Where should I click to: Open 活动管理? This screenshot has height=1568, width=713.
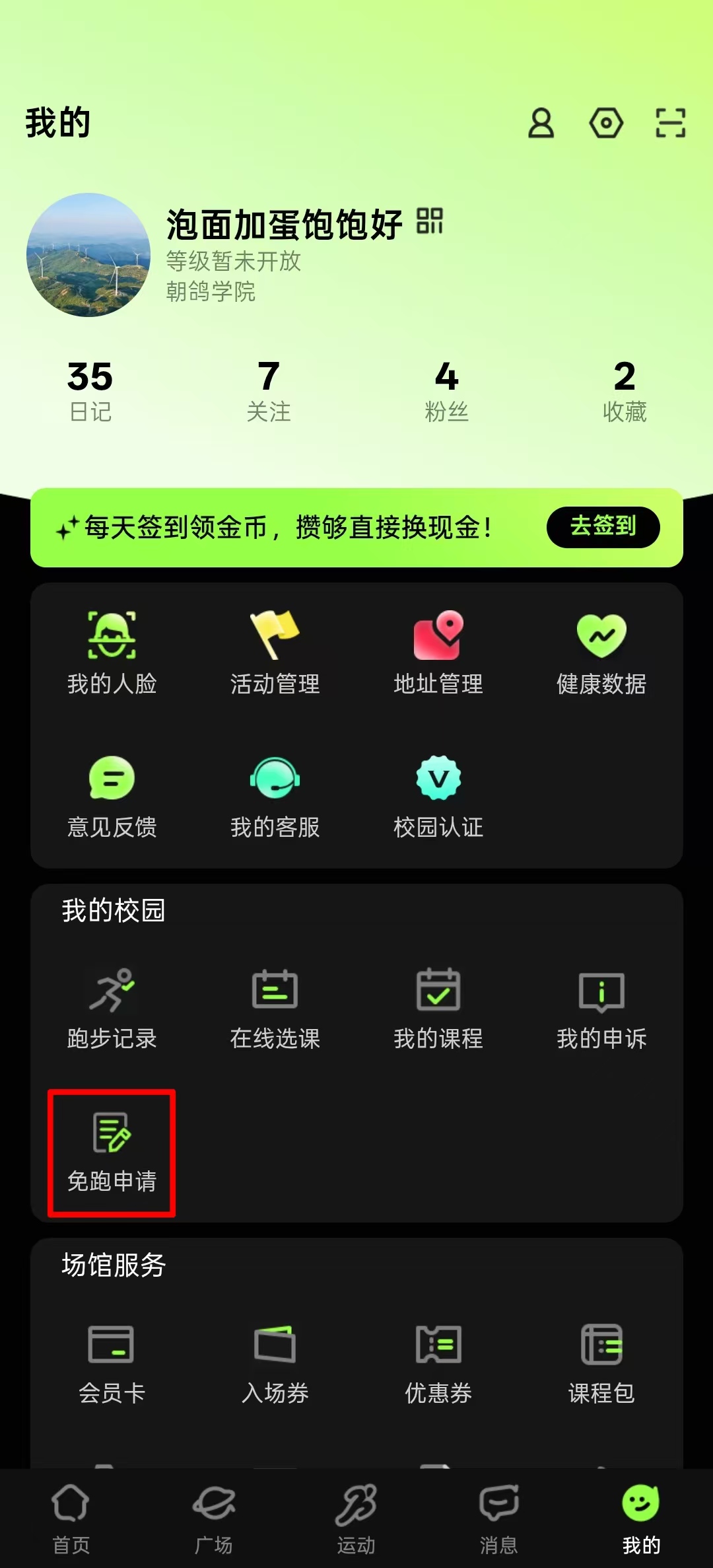[275, 653]
